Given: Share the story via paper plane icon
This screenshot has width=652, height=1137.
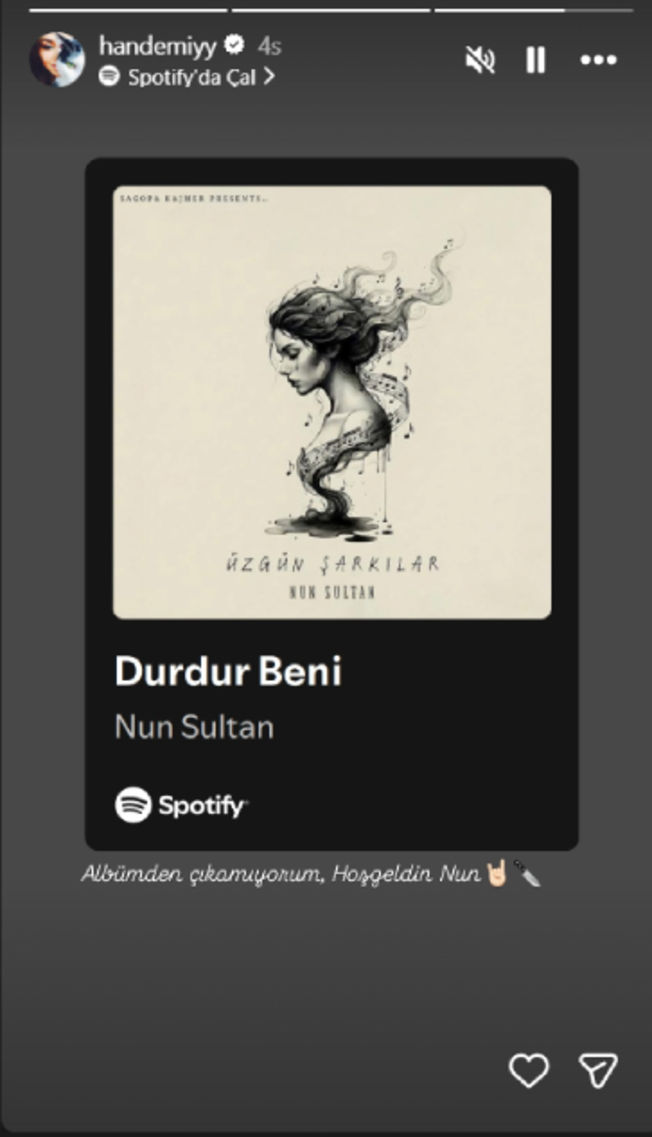Looking at the screenshot, I should (x=598, y=1071).
